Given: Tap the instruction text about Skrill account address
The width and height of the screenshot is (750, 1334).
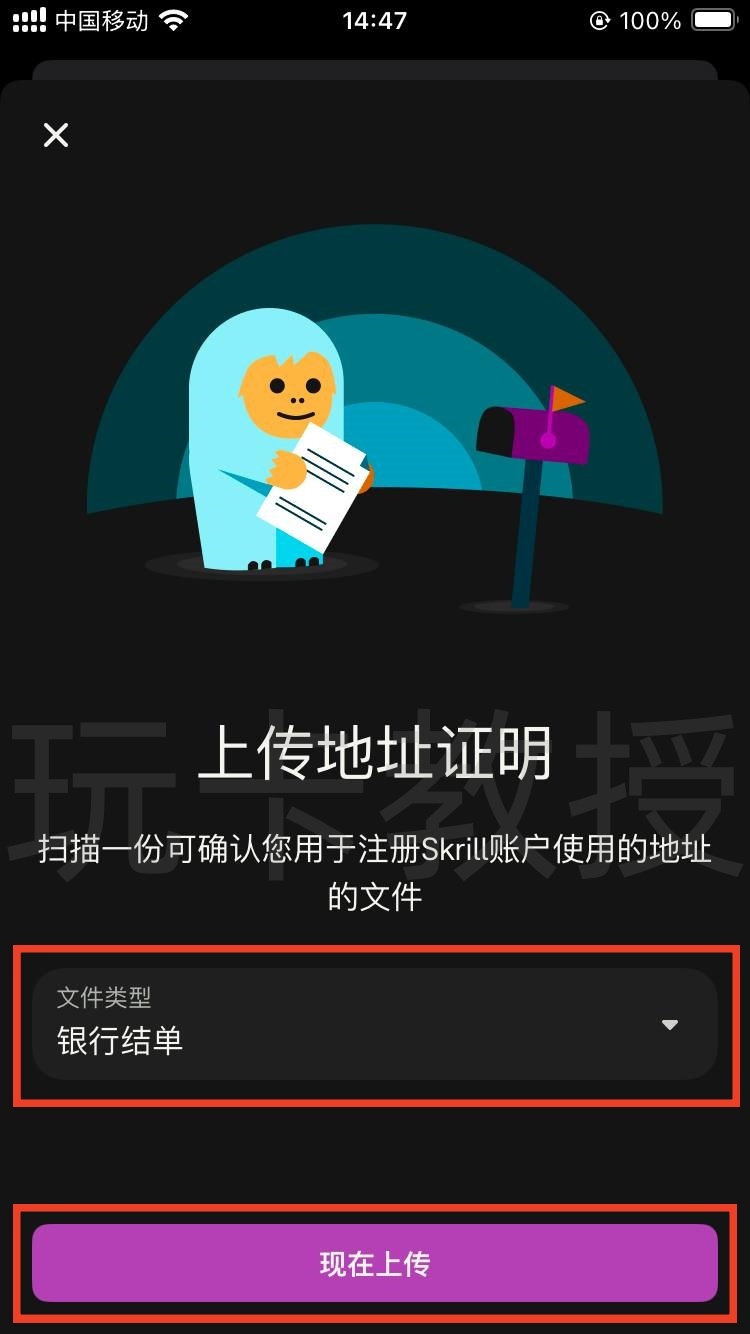Looking at the screenshot, I should coord(375,872).
